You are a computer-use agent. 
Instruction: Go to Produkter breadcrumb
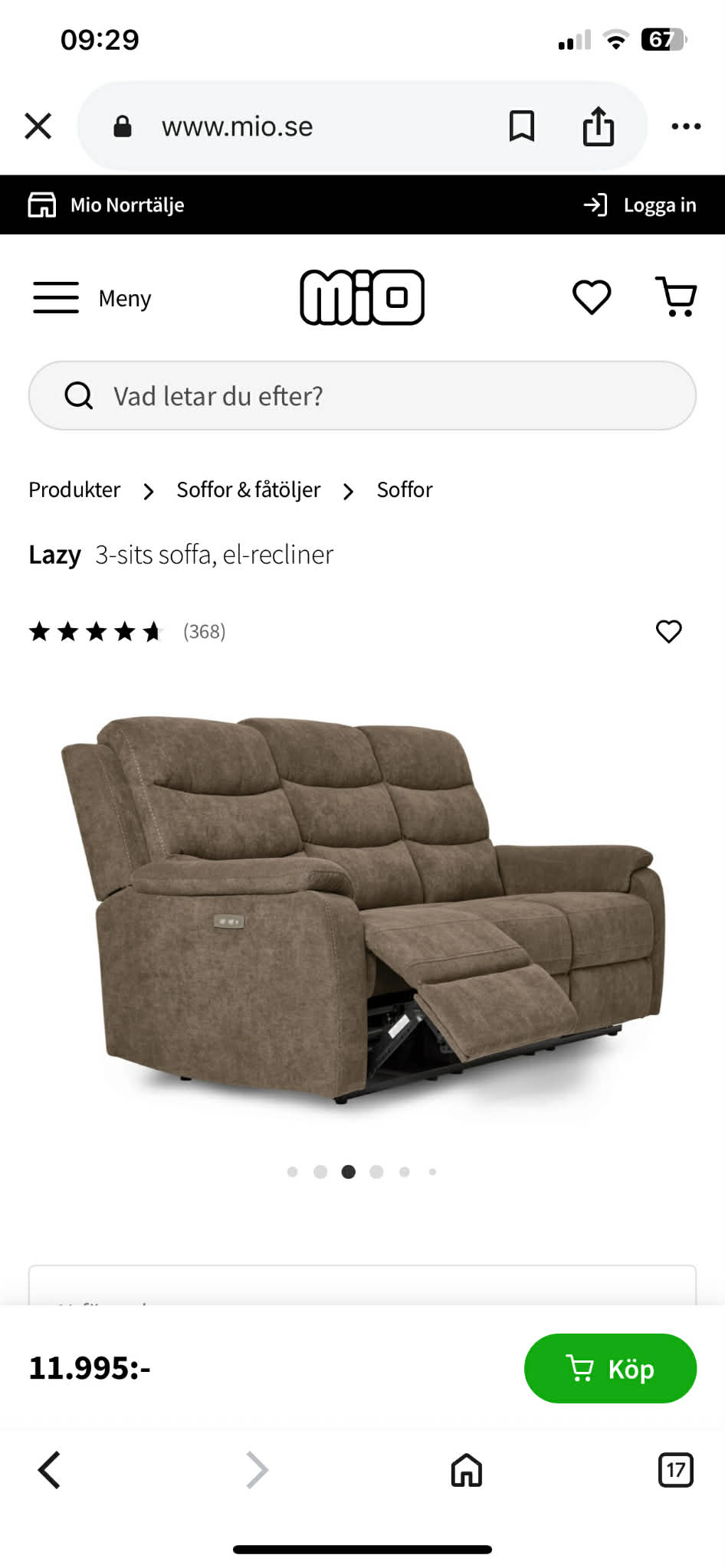pos(74,489)
